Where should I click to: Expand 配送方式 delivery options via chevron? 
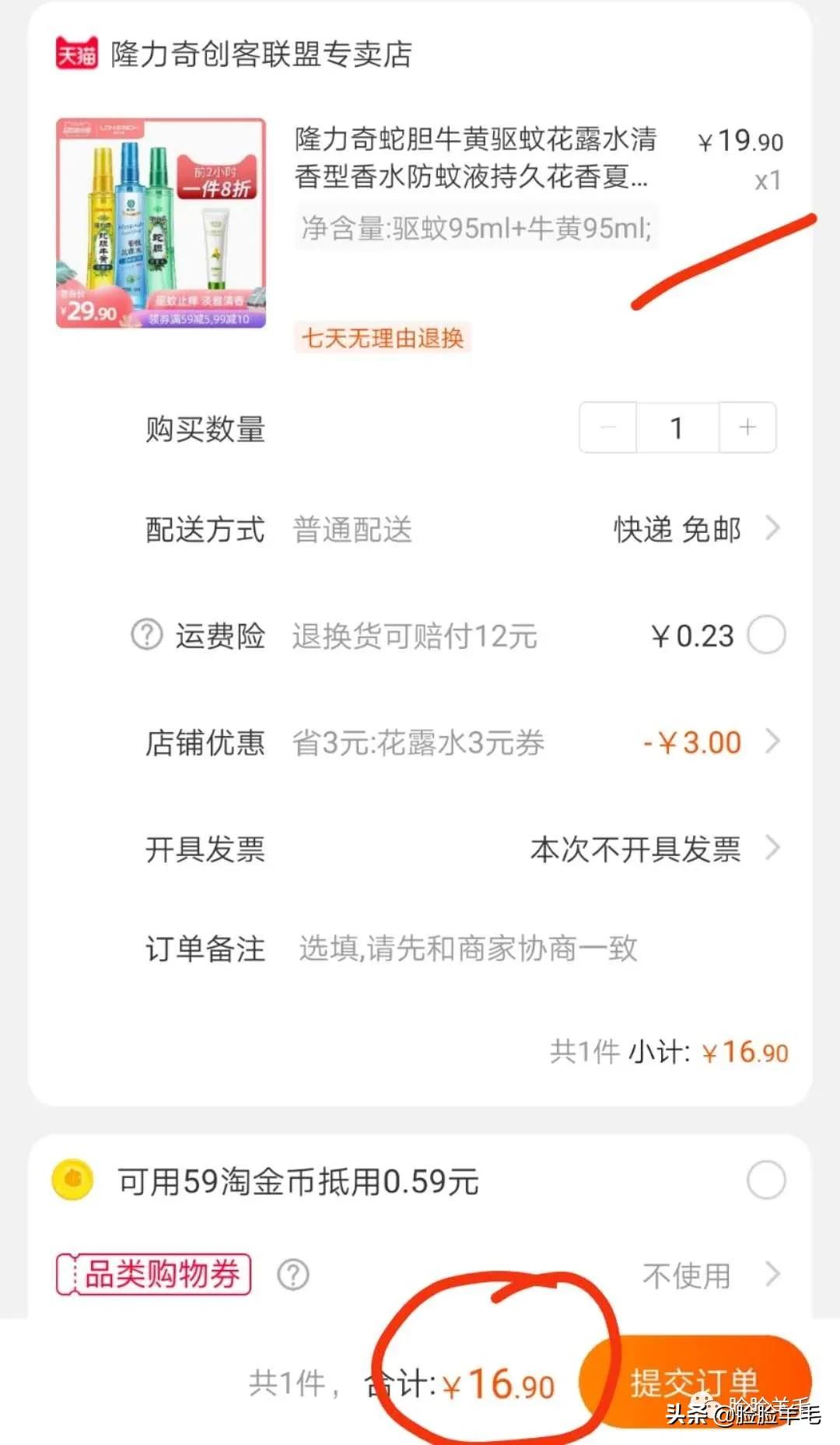[x=772, y=530]
